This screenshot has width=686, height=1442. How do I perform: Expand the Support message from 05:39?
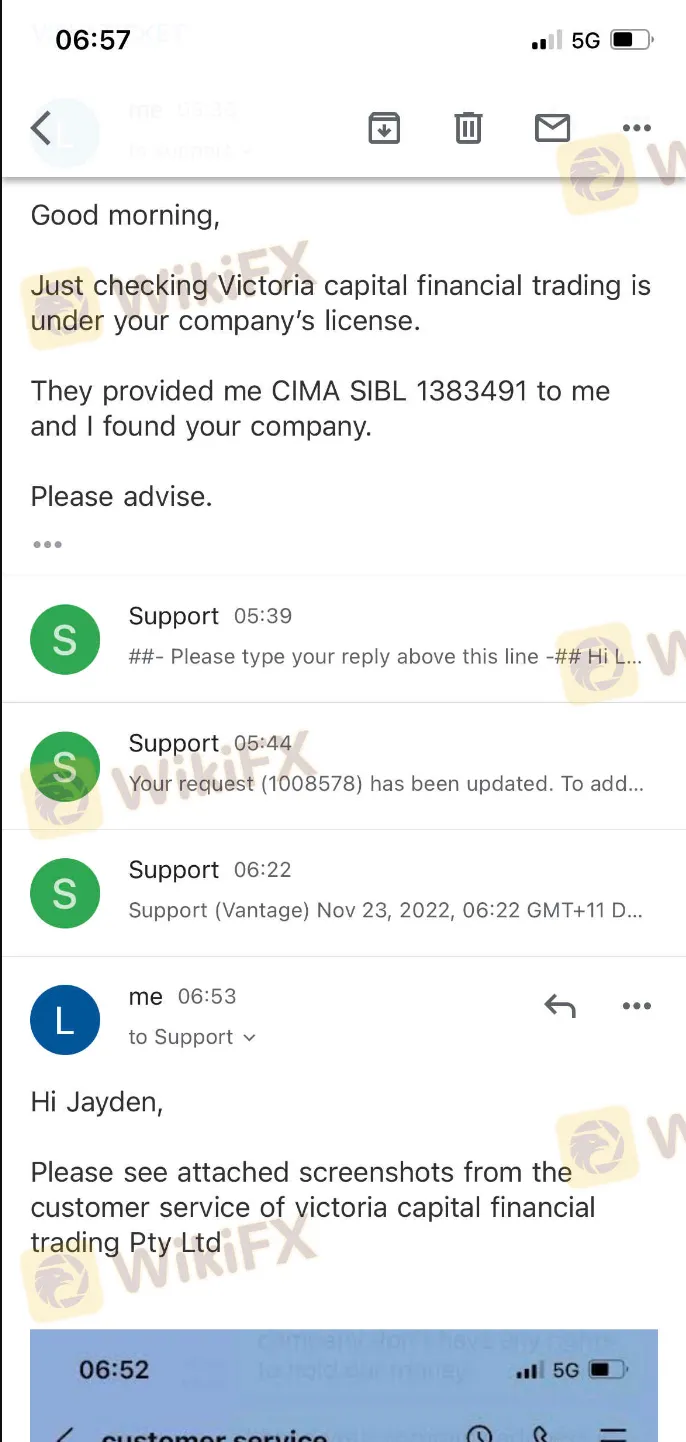(x=343, y=638)
